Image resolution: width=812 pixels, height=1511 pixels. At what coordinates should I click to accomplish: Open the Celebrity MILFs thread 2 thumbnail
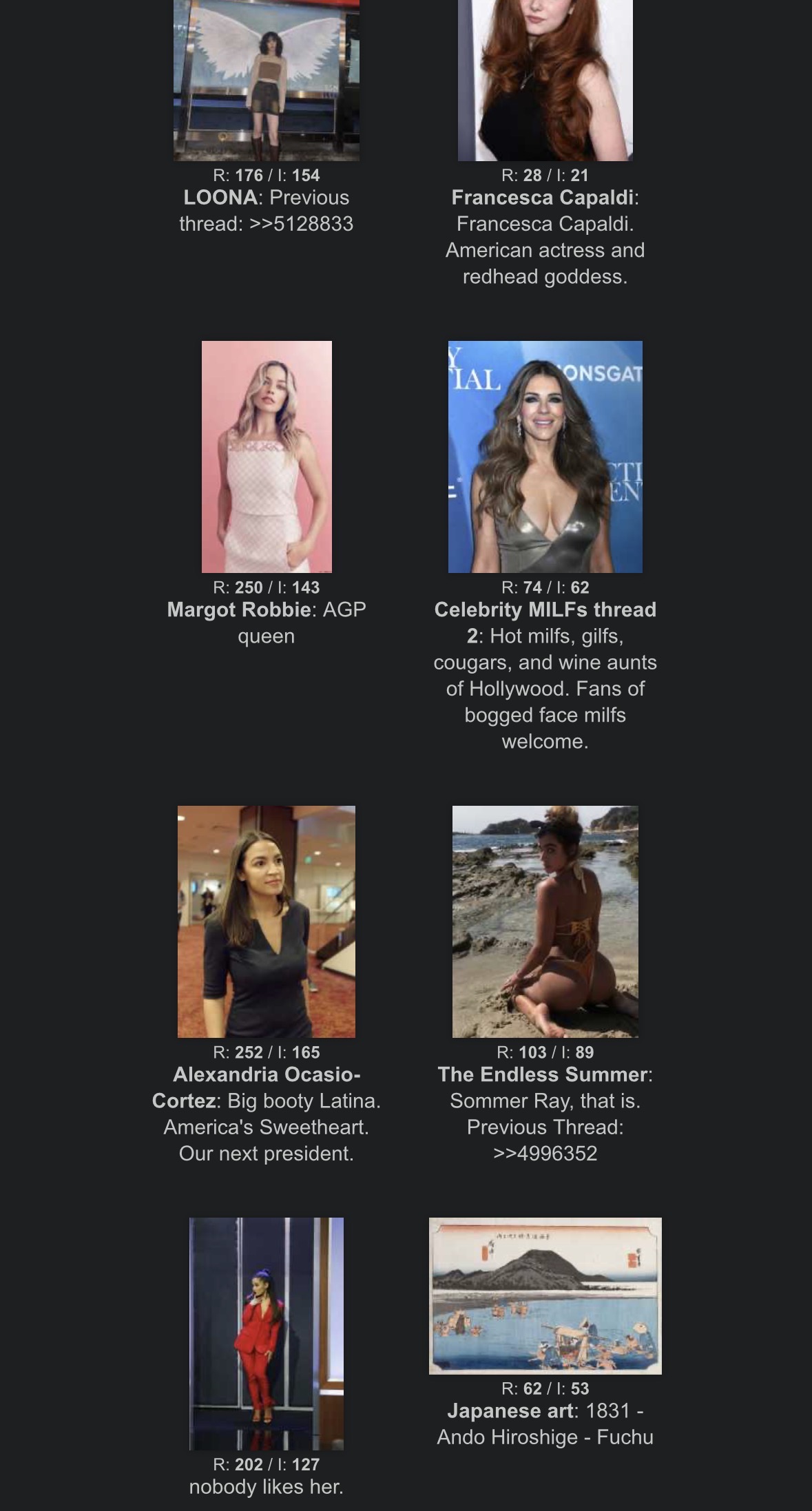click(545, 457)
